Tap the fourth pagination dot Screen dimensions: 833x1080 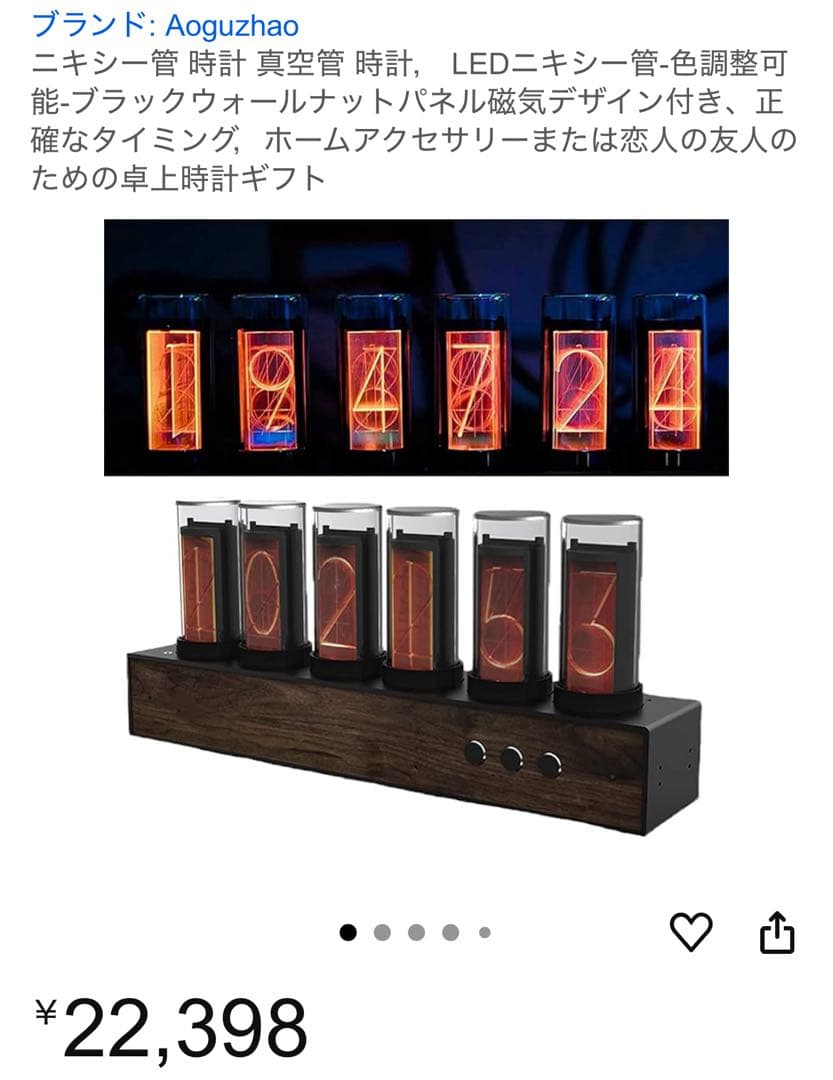click(x=449, y=932)
